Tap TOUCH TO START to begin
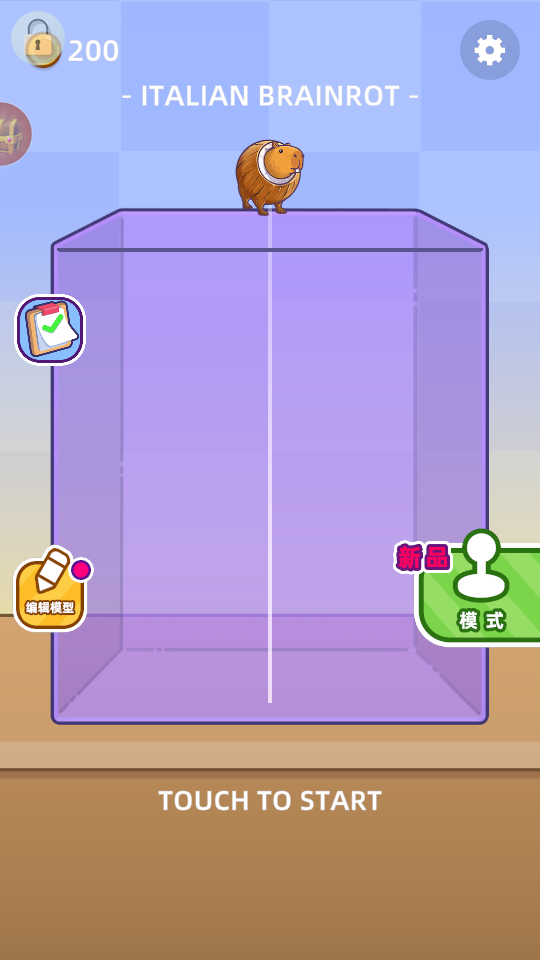The image size is (540, 960). pyautogui.click(x=270, y=801)
